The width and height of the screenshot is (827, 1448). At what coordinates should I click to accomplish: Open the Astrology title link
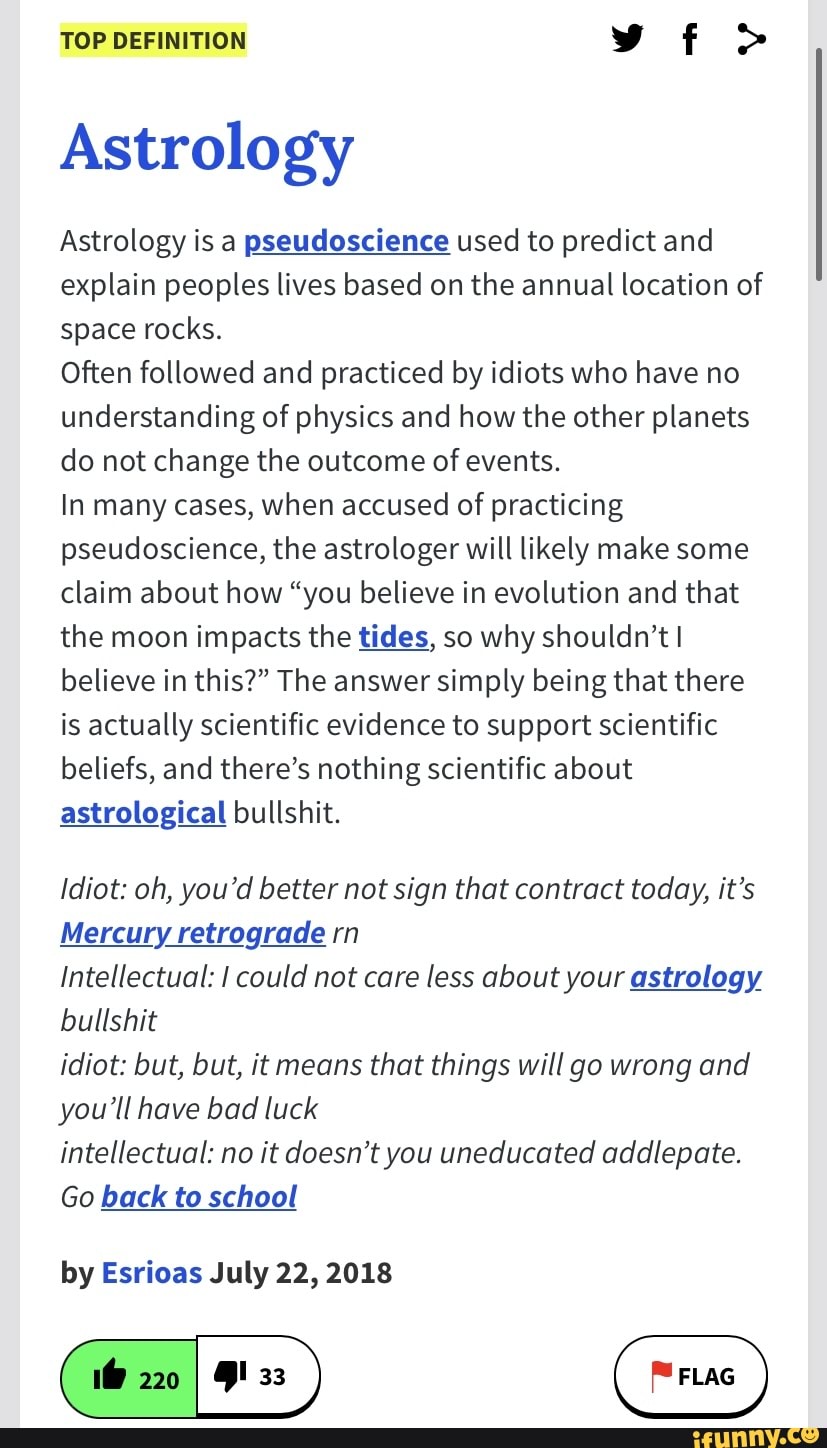click(x=207, y=150)
